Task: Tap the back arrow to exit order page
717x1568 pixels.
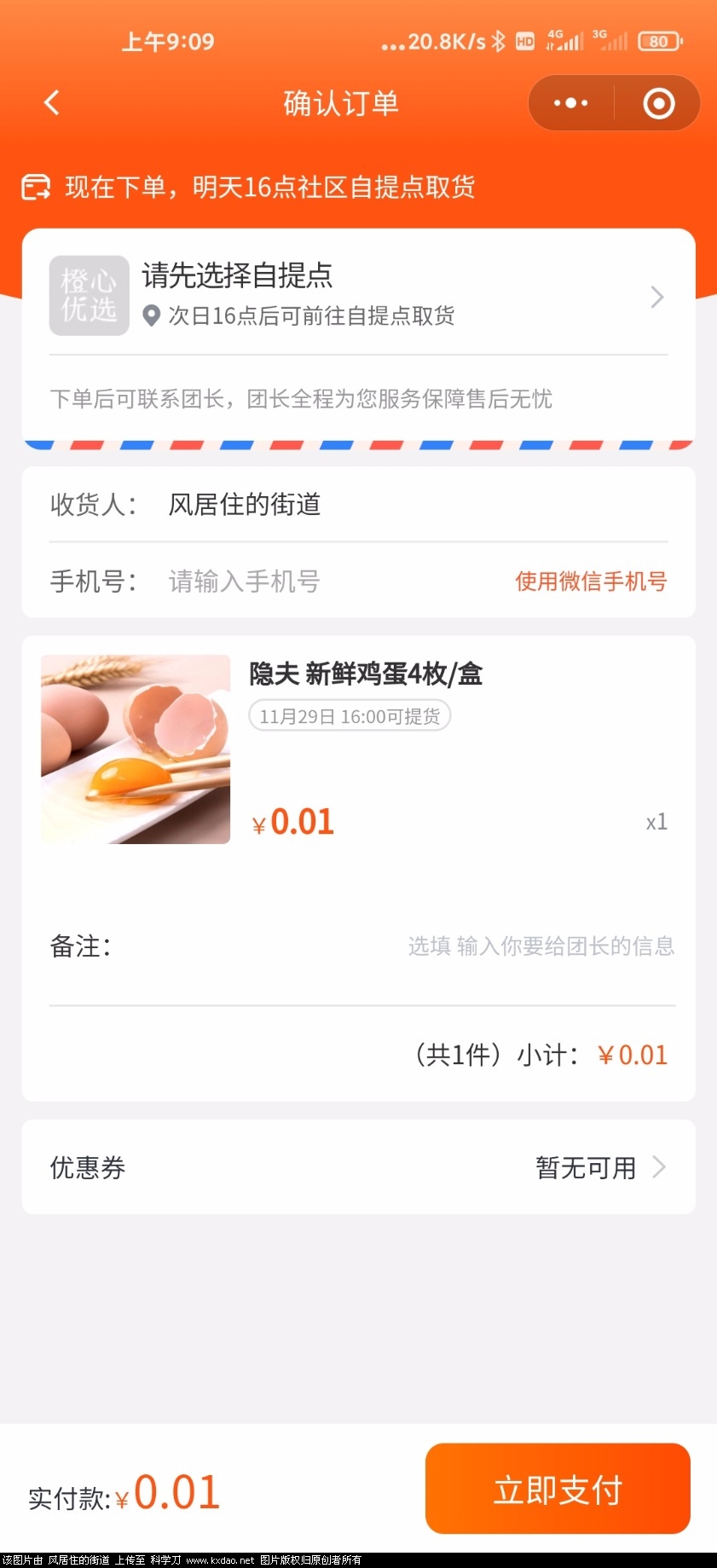Action: click(51, 102)
